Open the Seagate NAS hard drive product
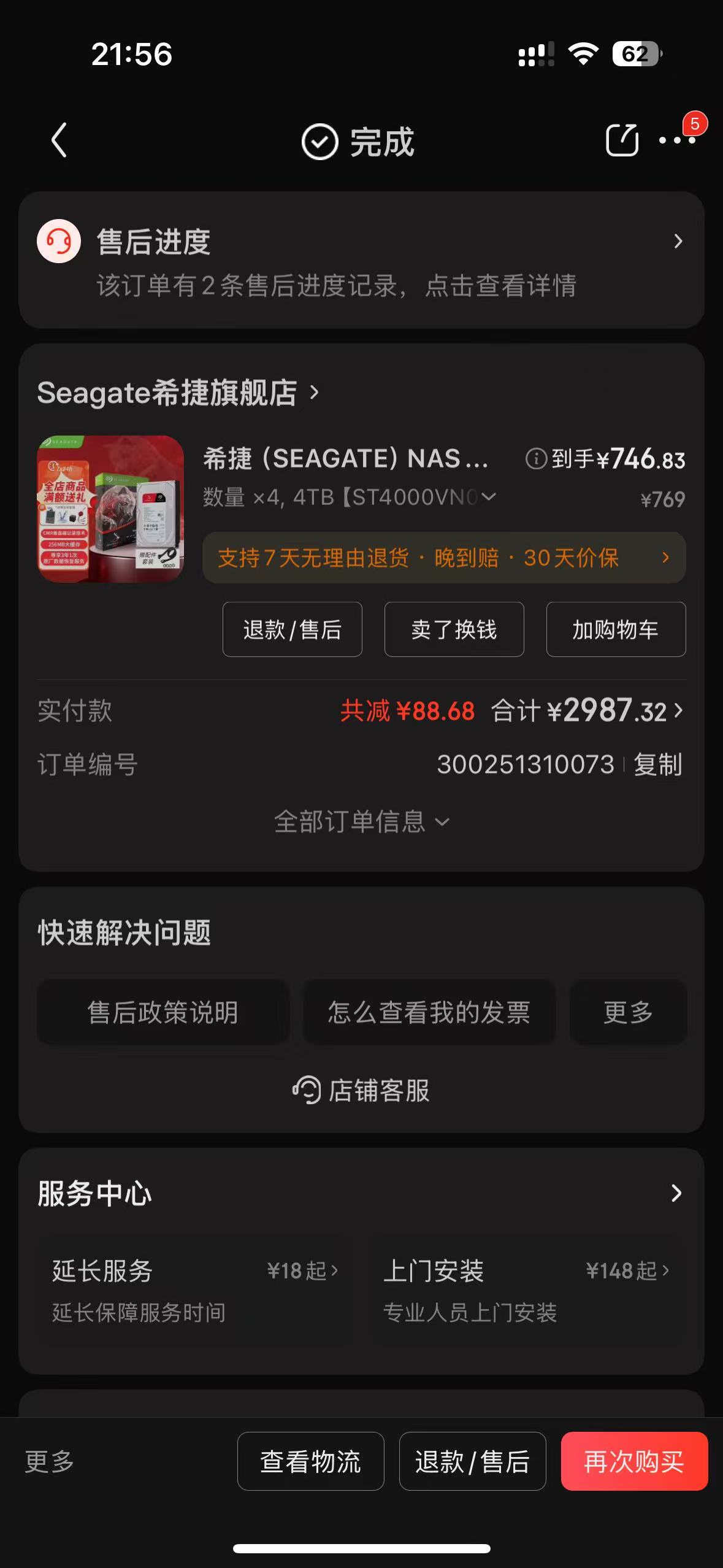Viewport: 723px width, 1568px height. (110, 509)
